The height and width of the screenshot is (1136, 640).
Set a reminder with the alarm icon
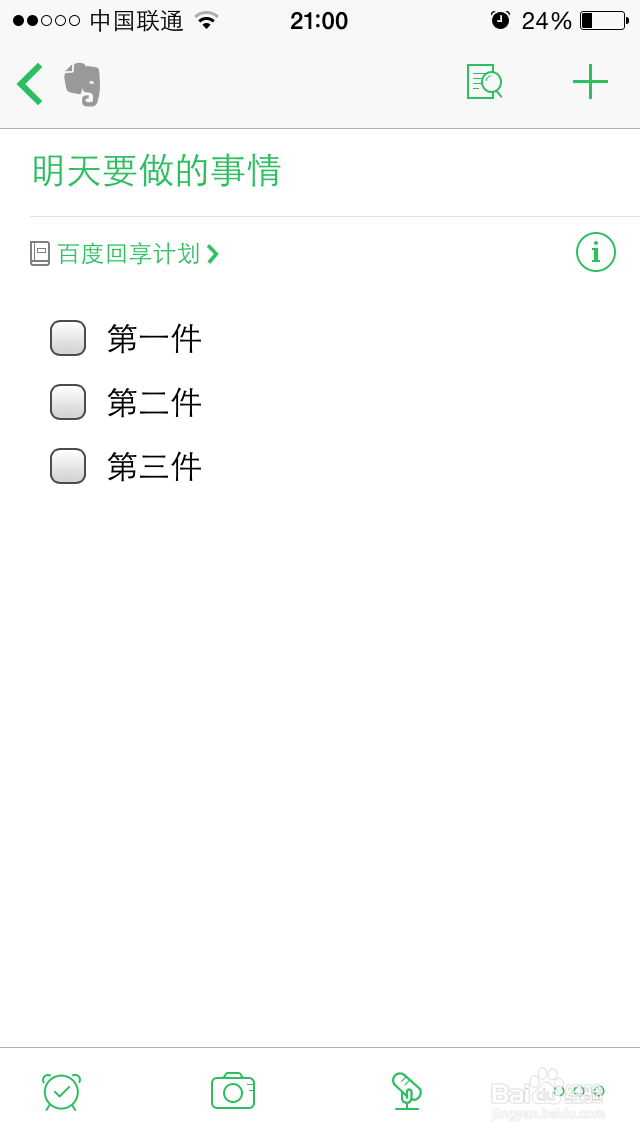[62, 1091]
